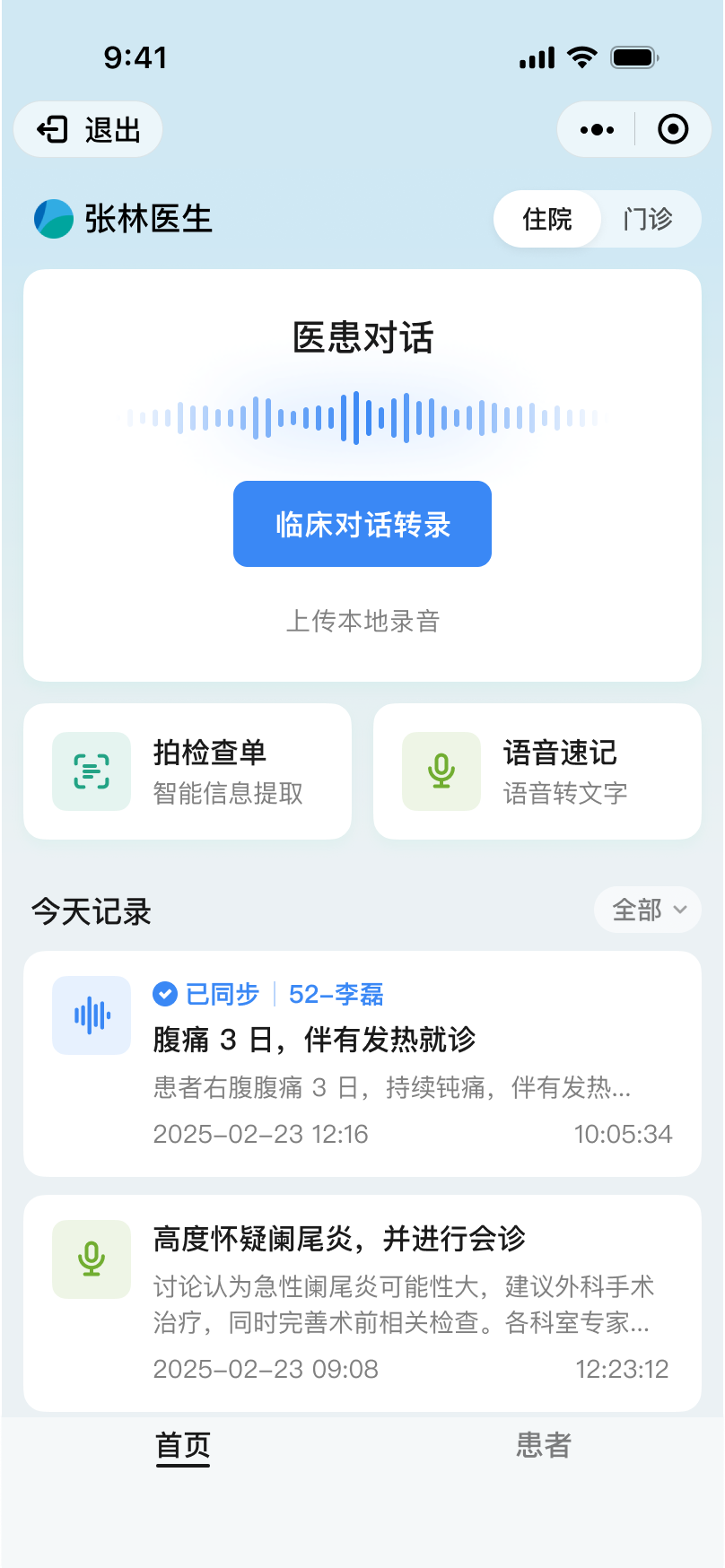Open 语音速记 voice memo card
This screenshot has width=725, height=1568.
[x=537, y=771]
